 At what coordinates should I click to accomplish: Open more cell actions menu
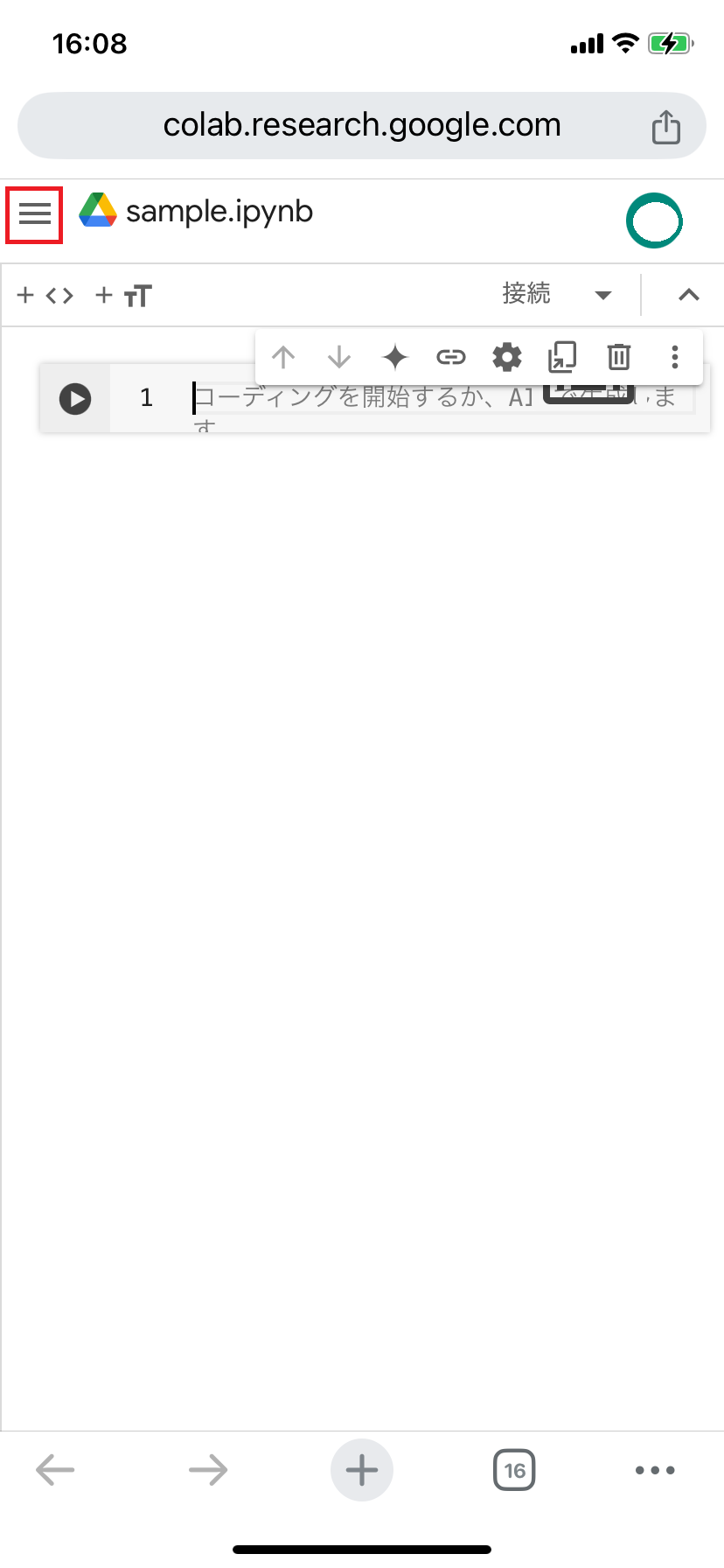(675, 357)
